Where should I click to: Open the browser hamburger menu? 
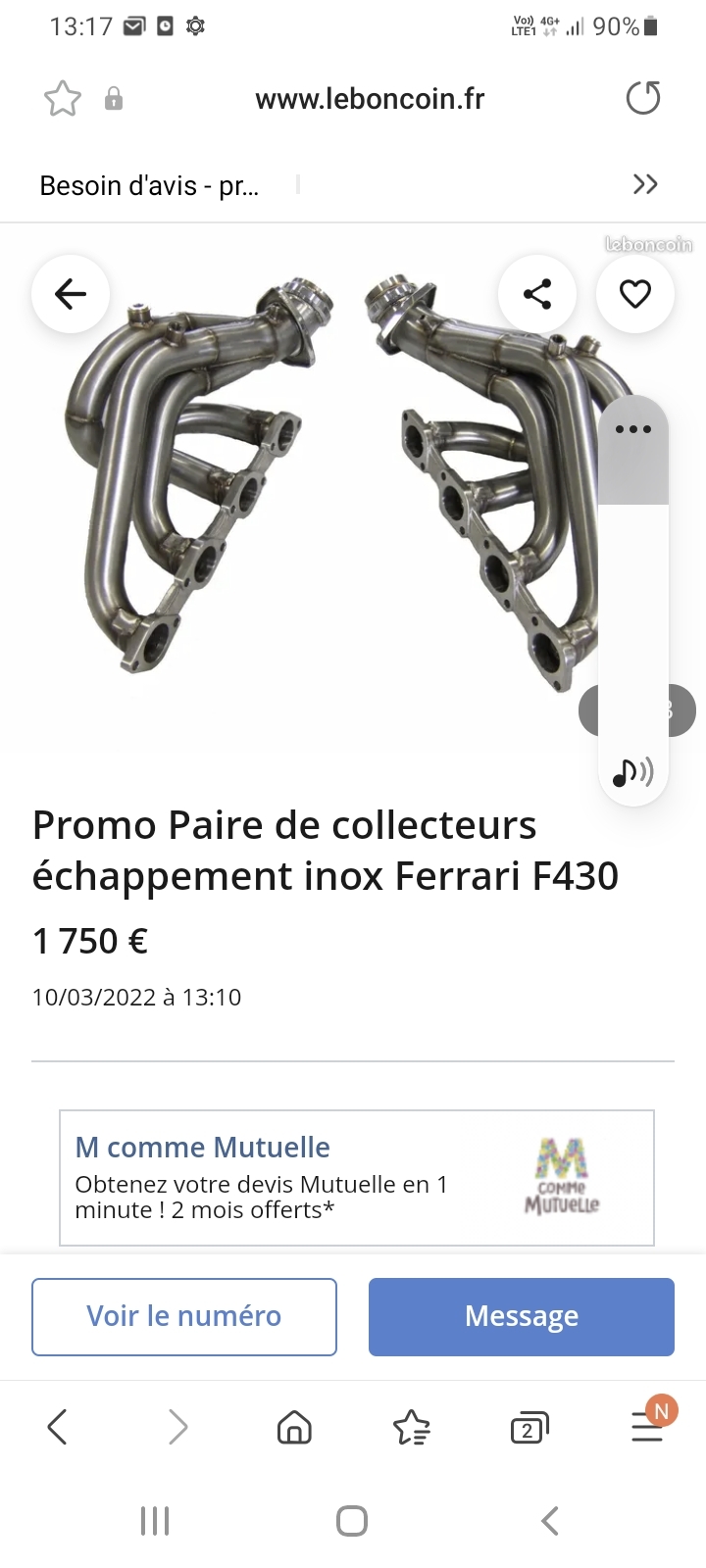tap(648, 1426)
